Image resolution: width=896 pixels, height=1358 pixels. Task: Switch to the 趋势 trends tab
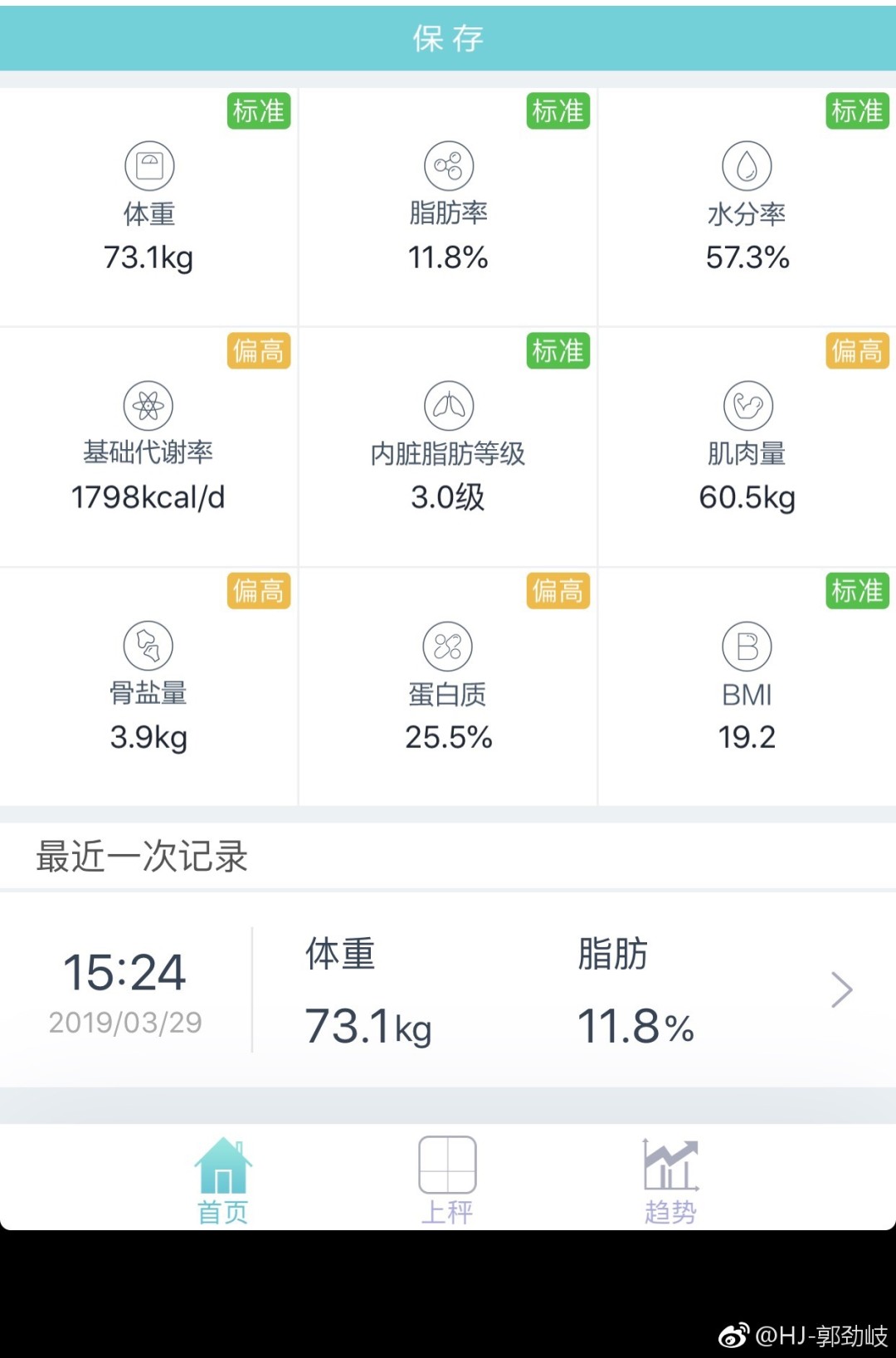click(670, 1180)
